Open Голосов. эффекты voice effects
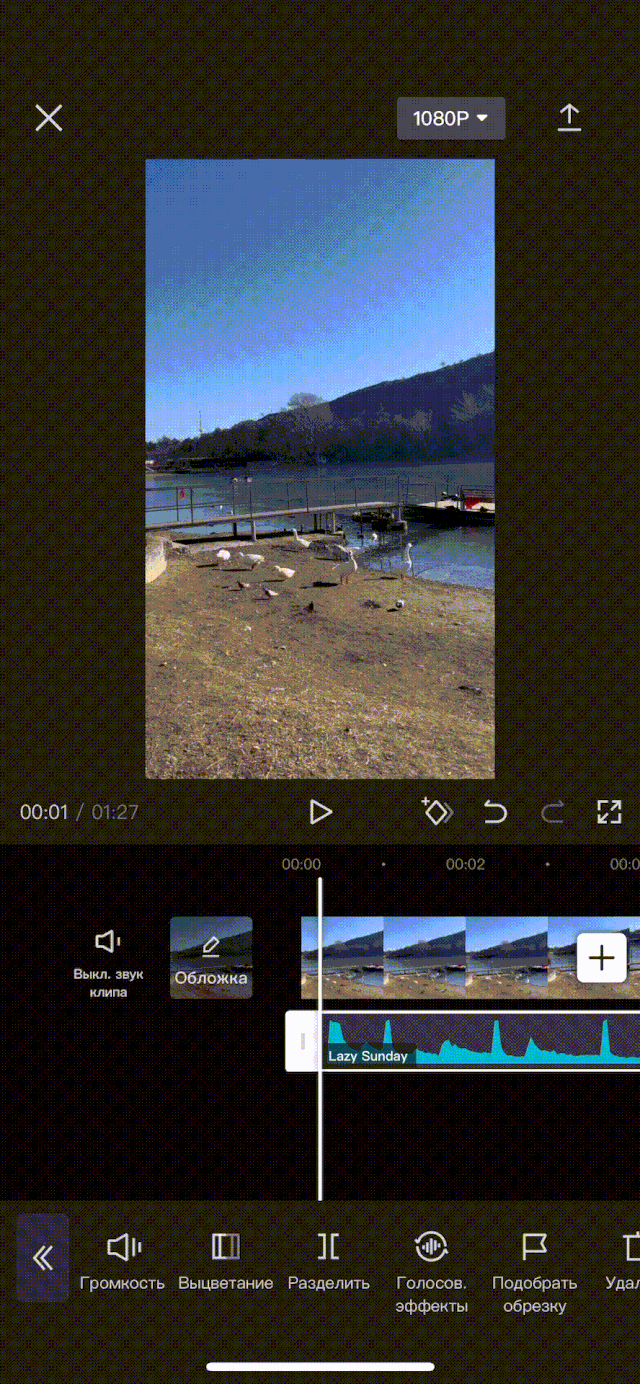The height and width of the screenshot is (1384, 640). pos(431,1272)
